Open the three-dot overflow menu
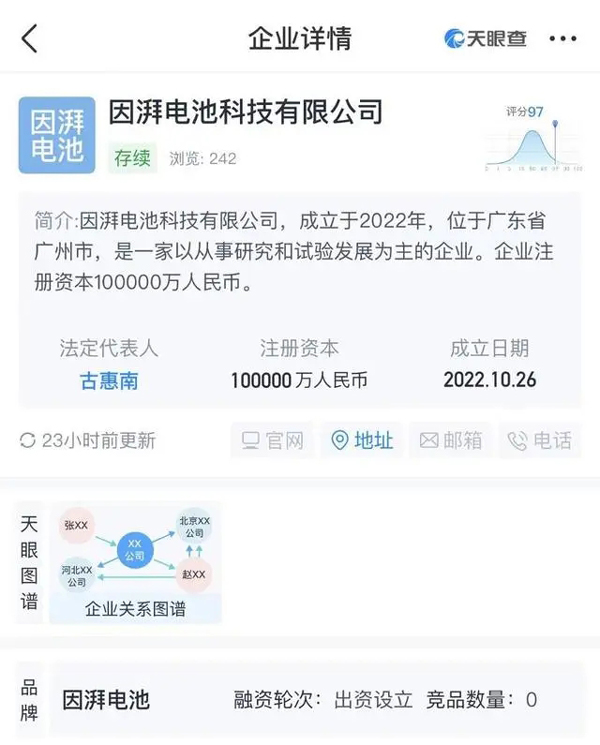 pyautogui.click(x=563, y=39)
